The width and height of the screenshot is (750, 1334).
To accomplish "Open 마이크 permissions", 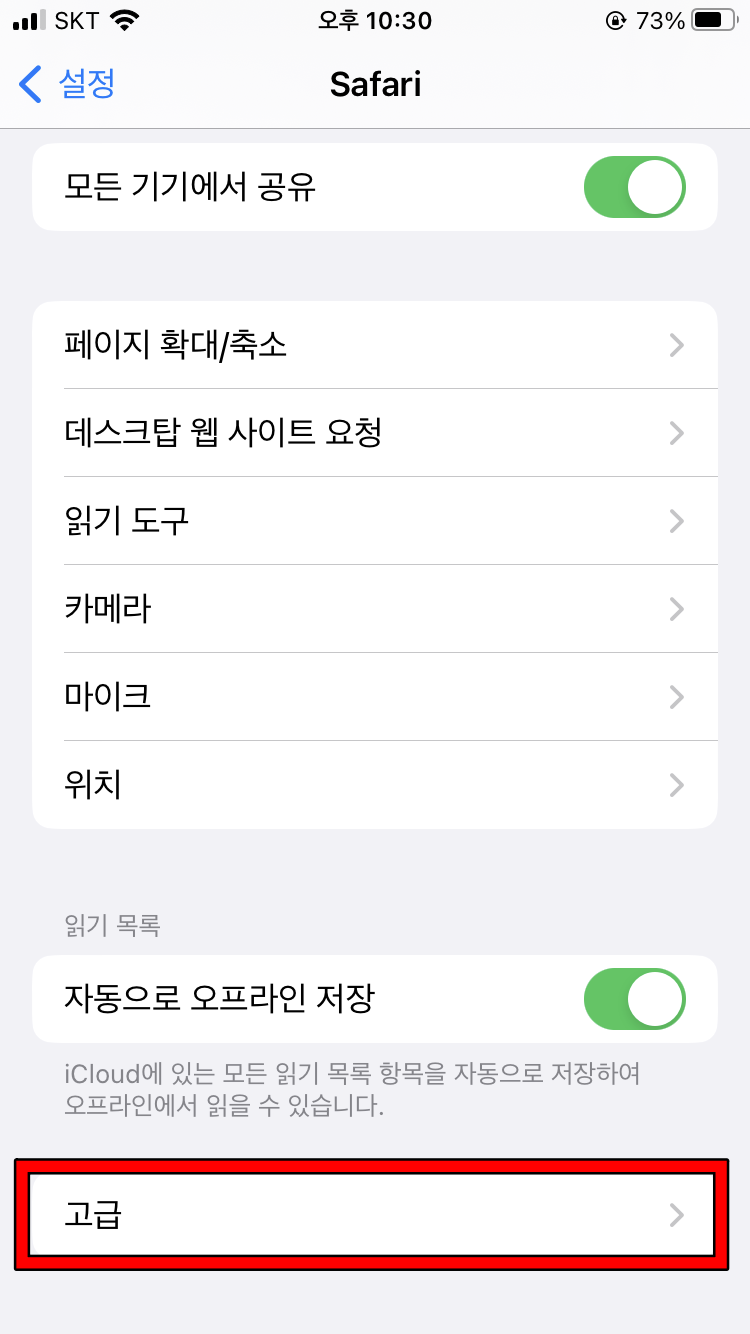I will coord(375,697).
